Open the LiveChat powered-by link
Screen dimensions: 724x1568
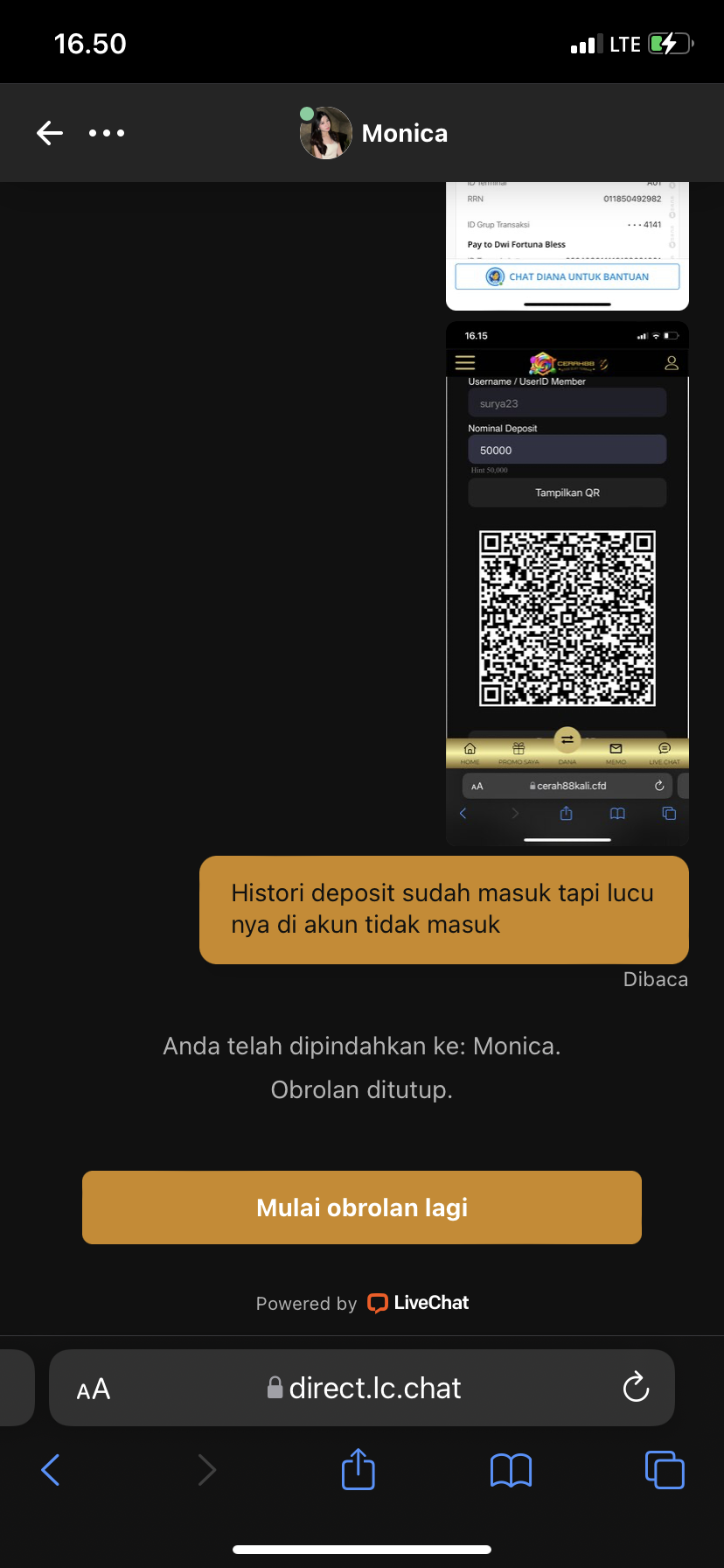coord(418,1303)
